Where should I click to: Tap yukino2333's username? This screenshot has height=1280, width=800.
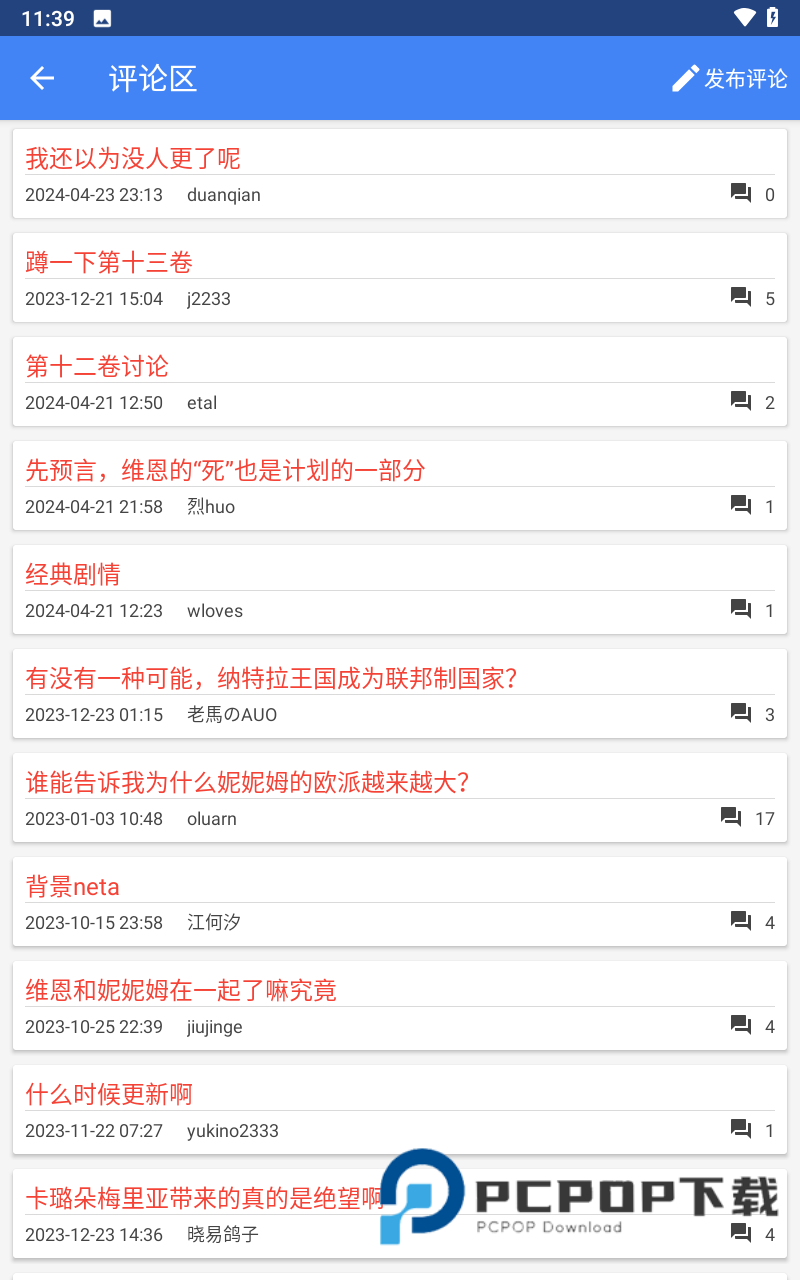pos(233,1131)
